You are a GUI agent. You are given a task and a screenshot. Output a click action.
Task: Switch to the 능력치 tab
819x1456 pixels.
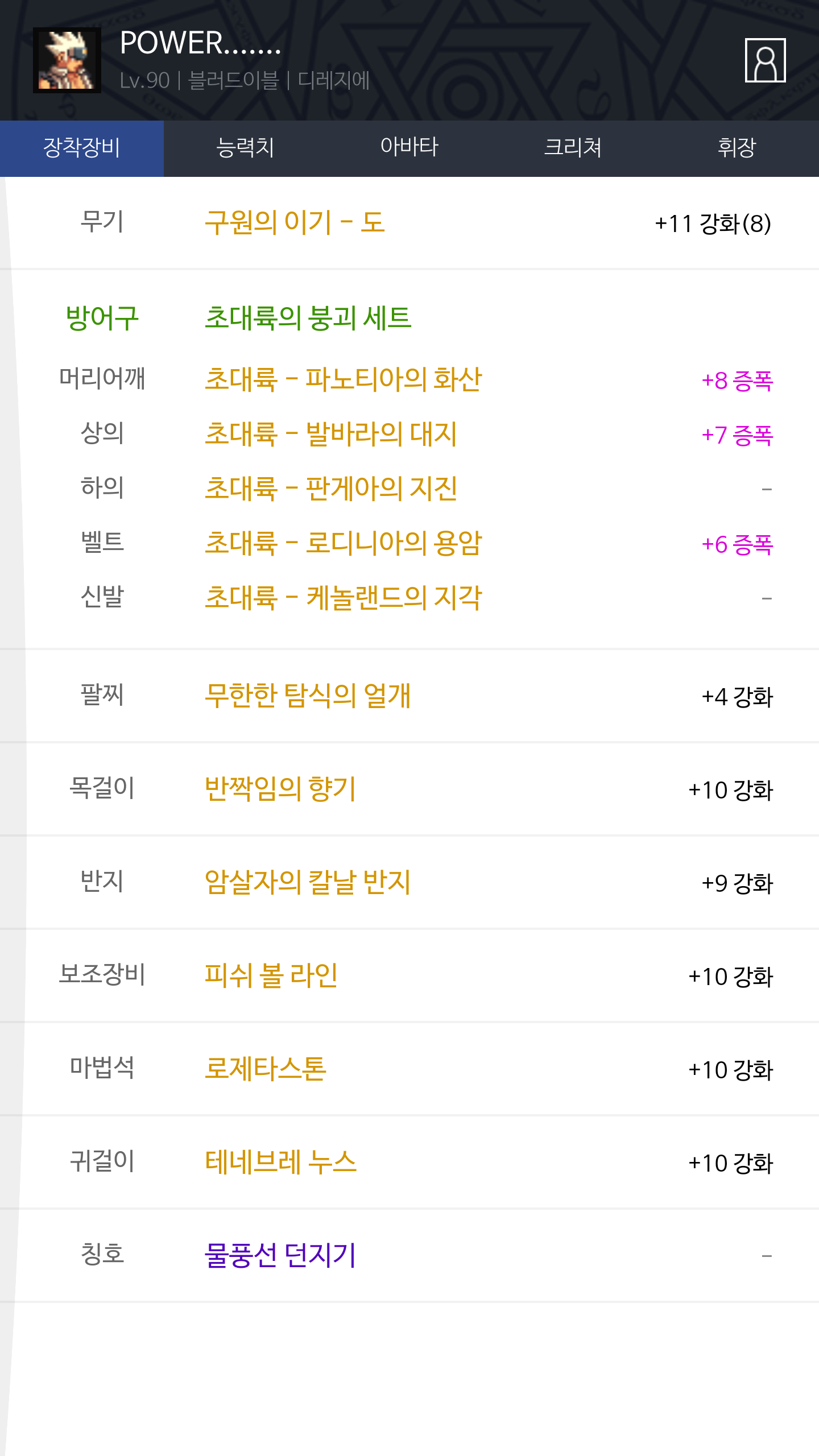click(x=246, y=148)
